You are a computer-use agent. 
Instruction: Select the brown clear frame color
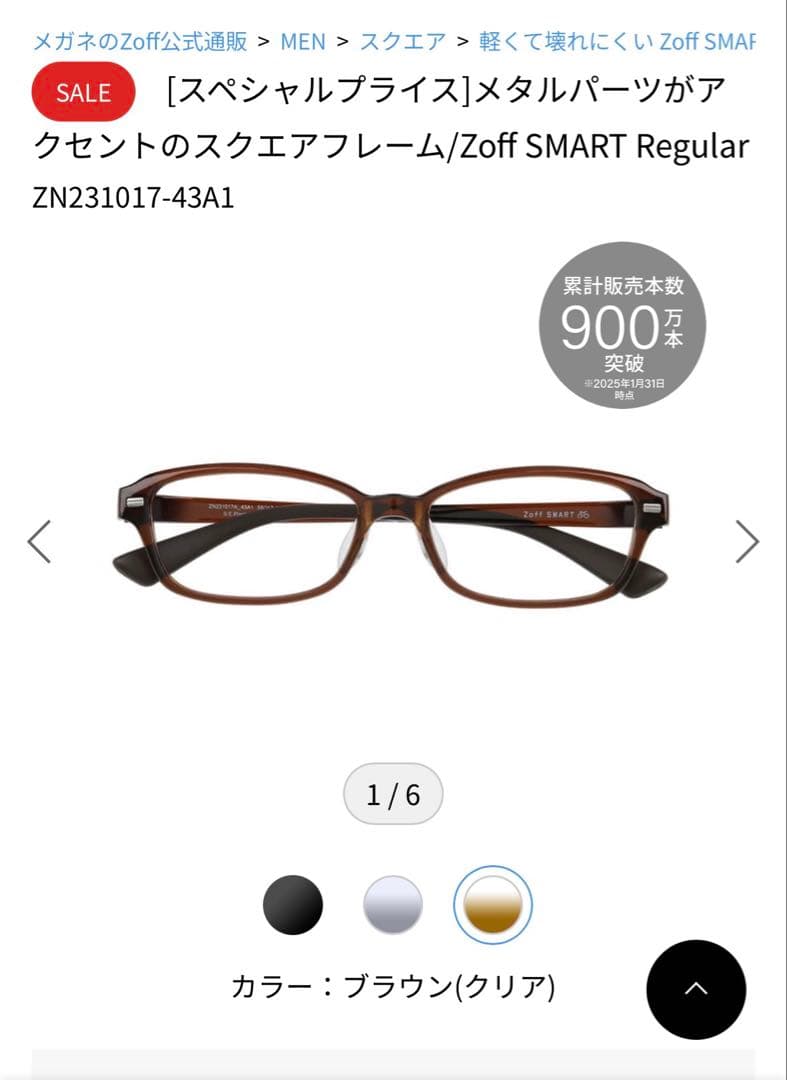[x=493, y=905]
